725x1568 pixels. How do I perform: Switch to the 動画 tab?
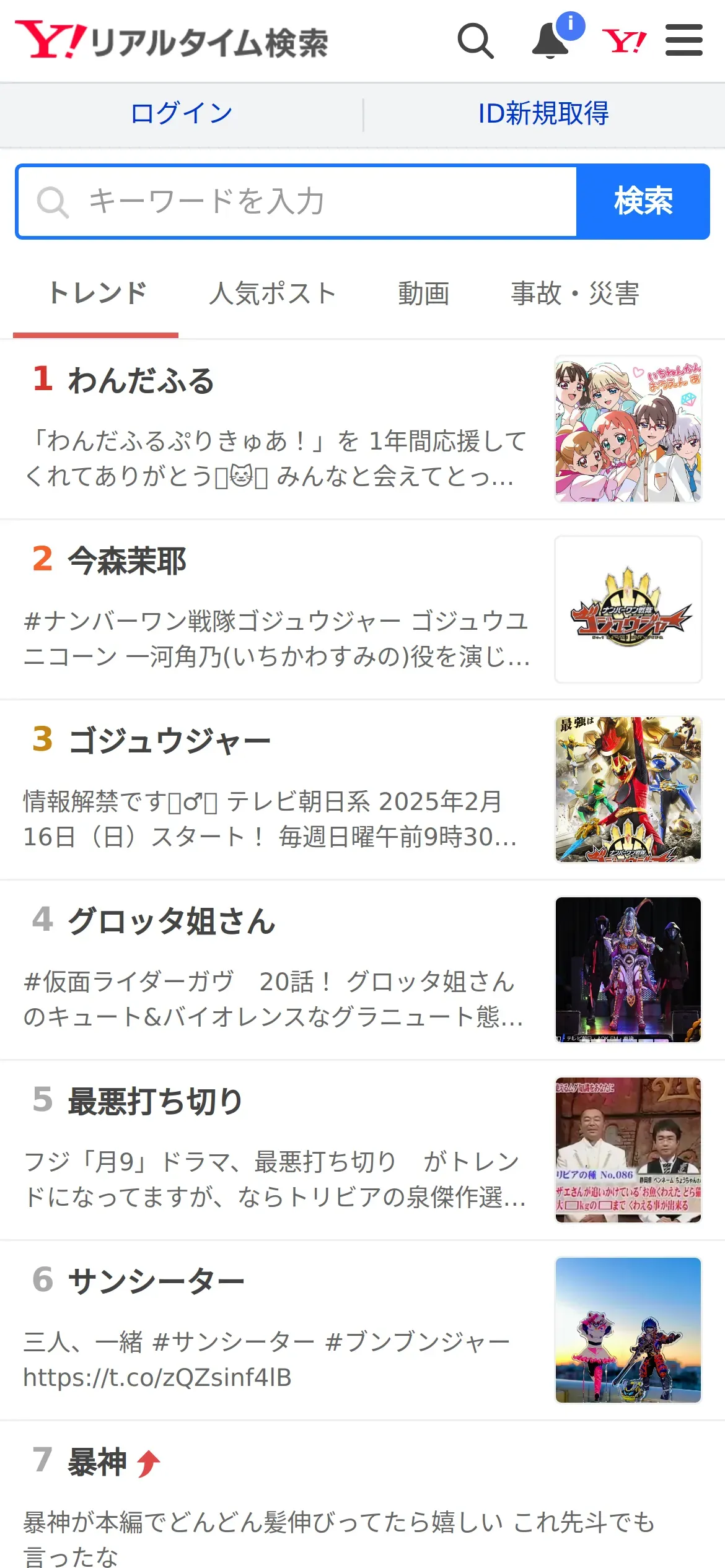coord(423,294)
